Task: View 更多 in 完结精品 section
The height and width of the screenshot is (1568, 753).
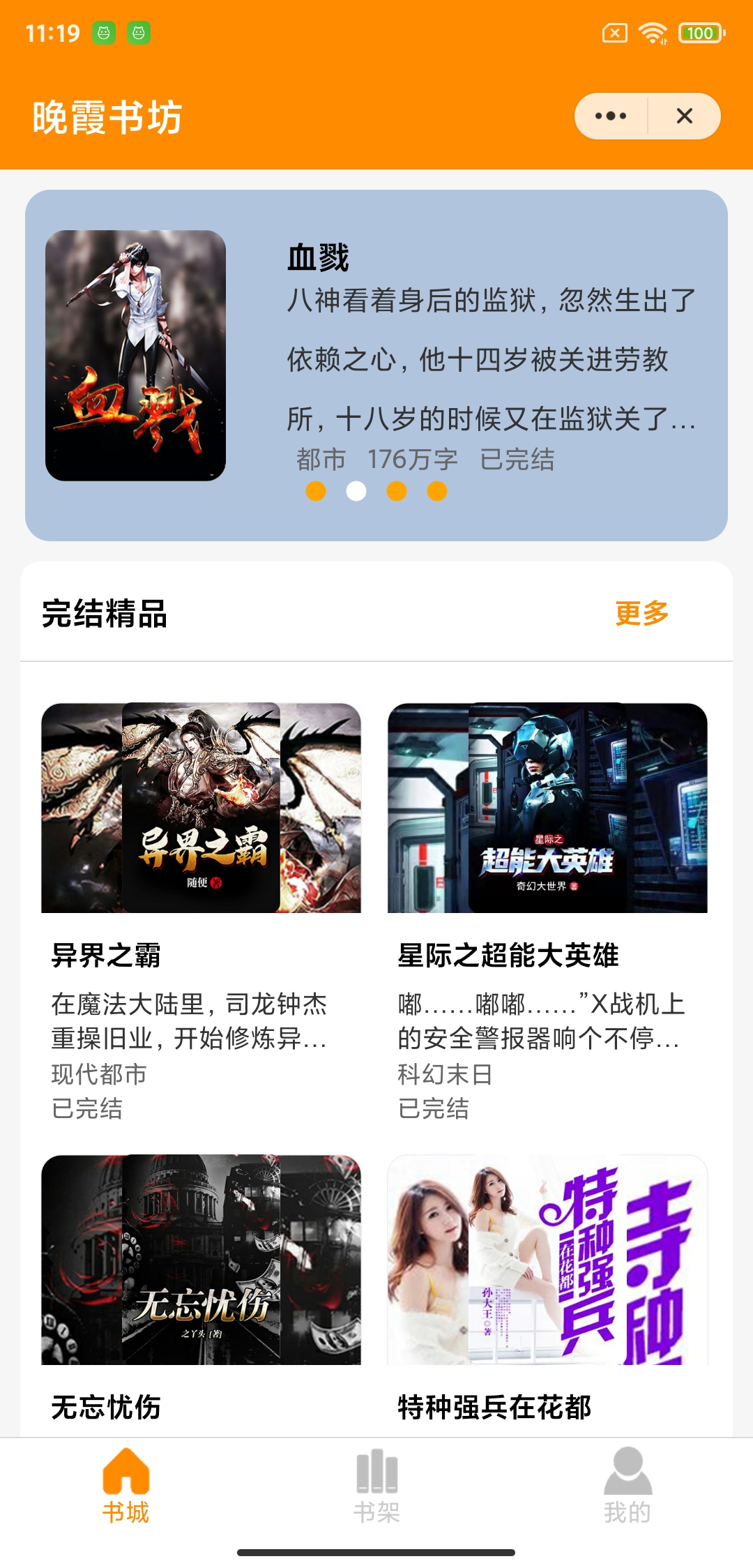Action: click(641, 614)
